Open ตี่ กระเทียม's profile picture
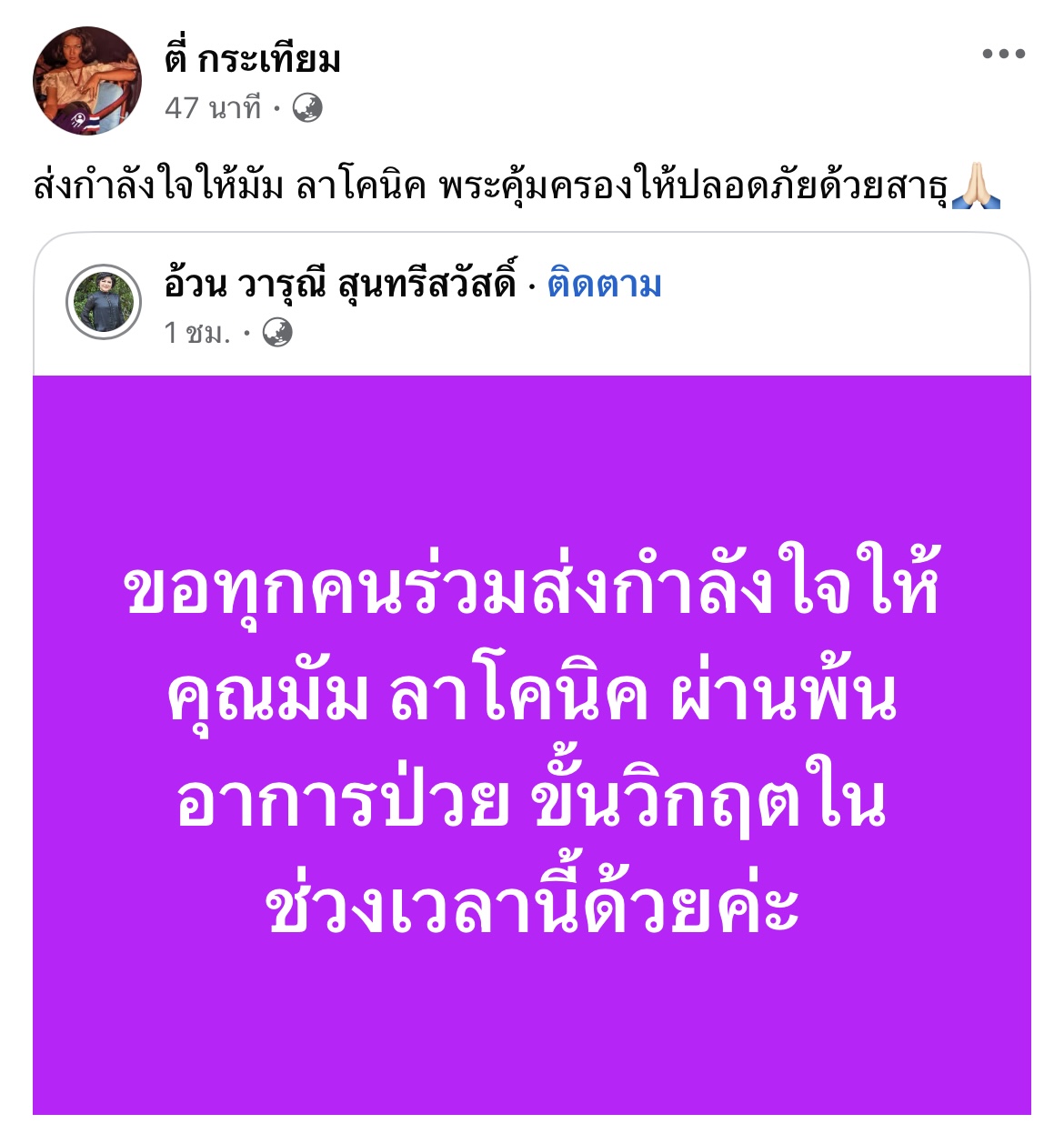The image size is (1064, 1134). point(87,81)
